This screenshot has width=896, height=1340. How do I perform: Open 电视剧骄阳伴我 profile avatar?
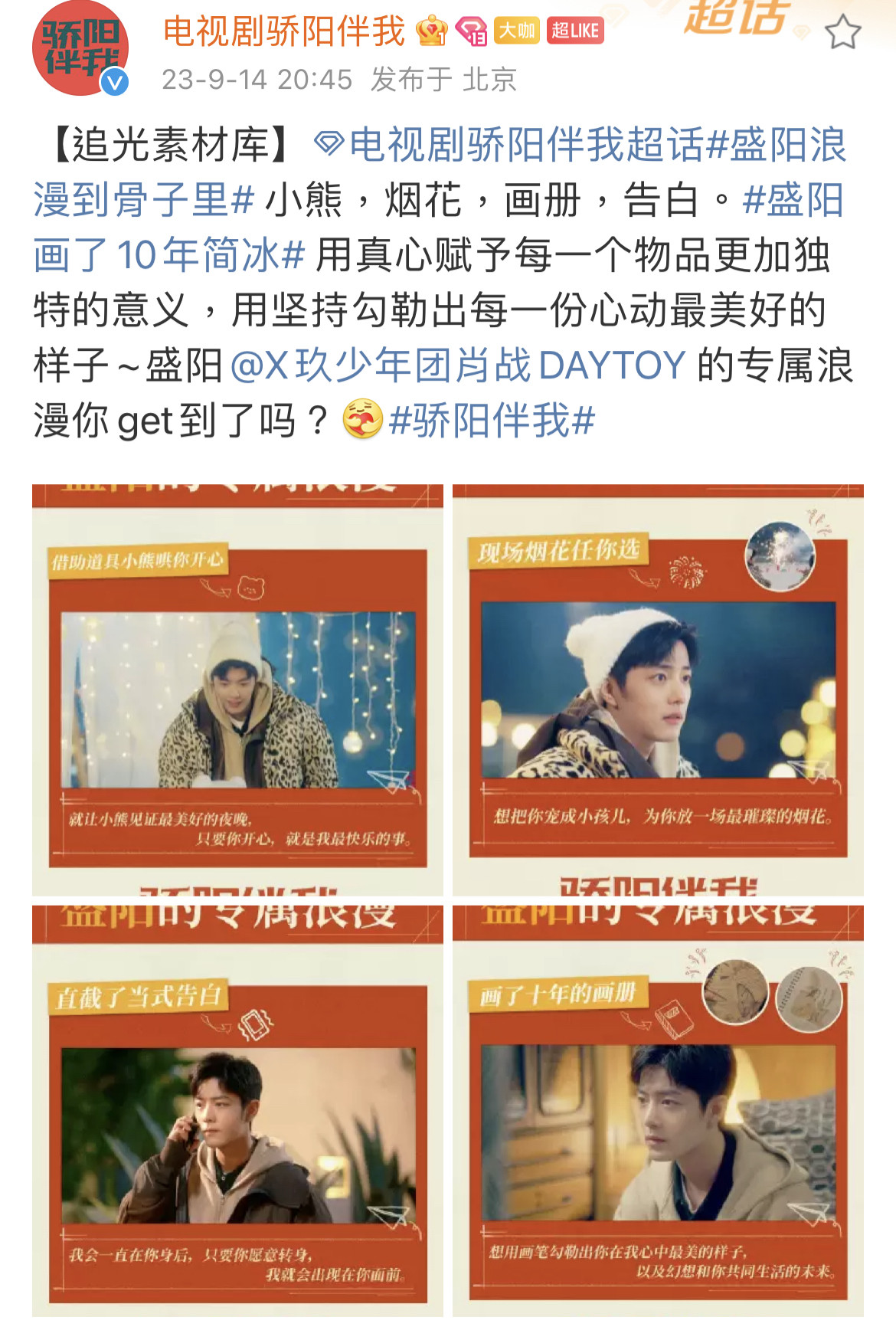point(80,49)
